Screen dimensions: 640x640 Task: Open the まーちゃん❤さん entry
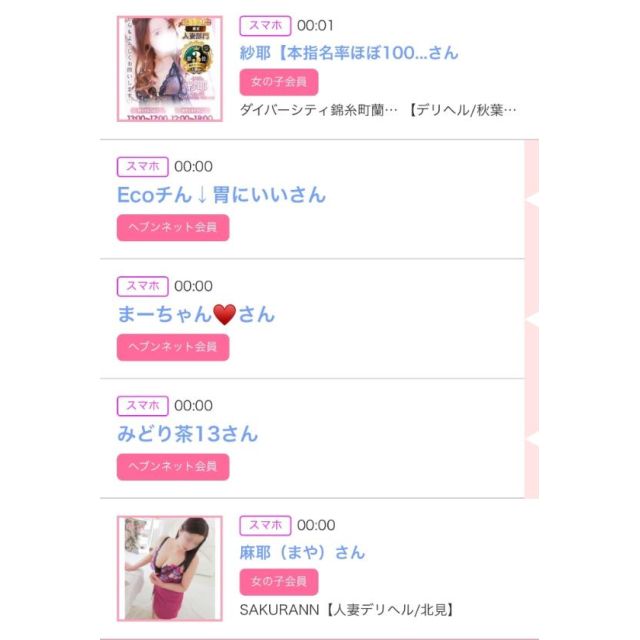point(196,315)
